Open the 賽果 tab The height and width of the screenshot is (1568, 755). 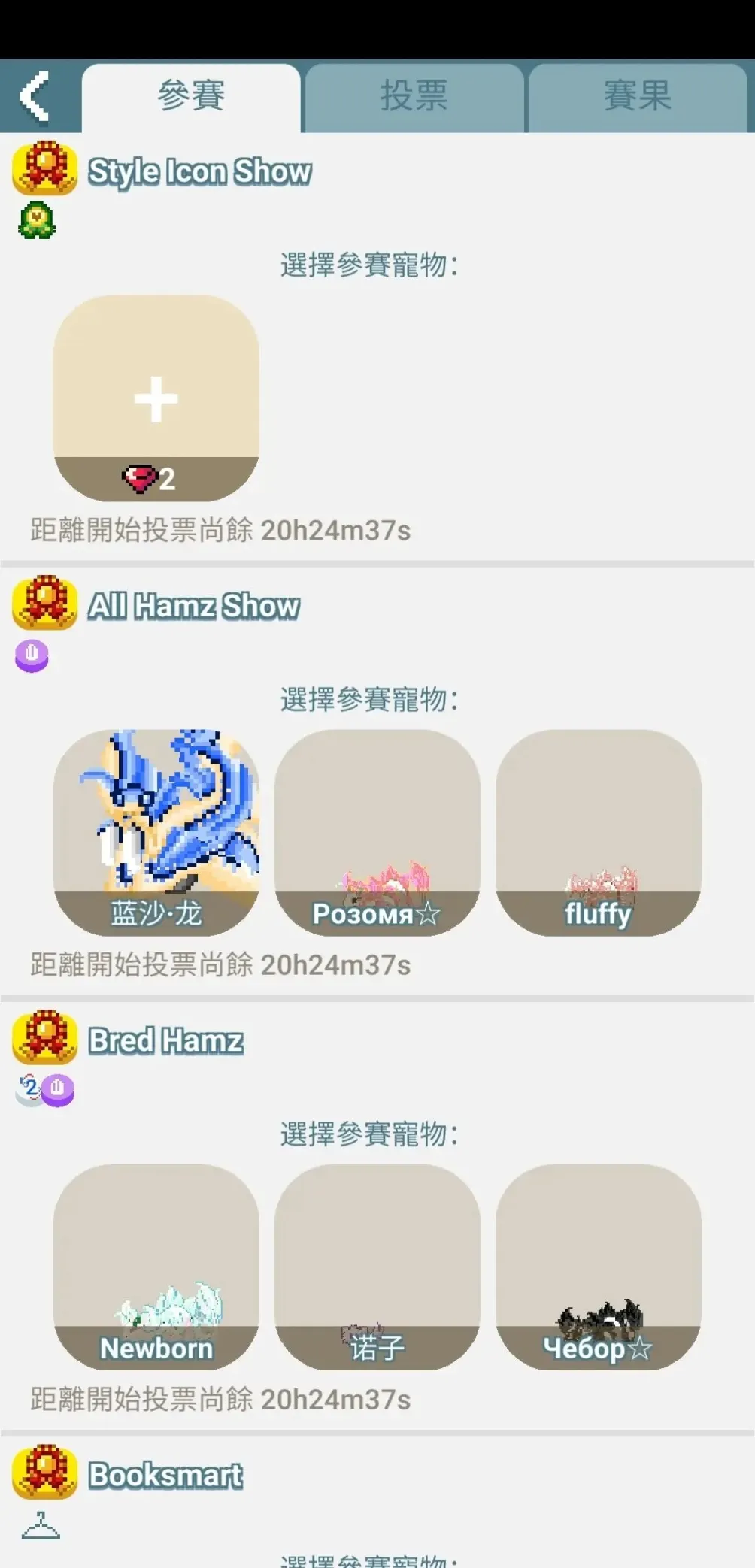pos(637,97)
